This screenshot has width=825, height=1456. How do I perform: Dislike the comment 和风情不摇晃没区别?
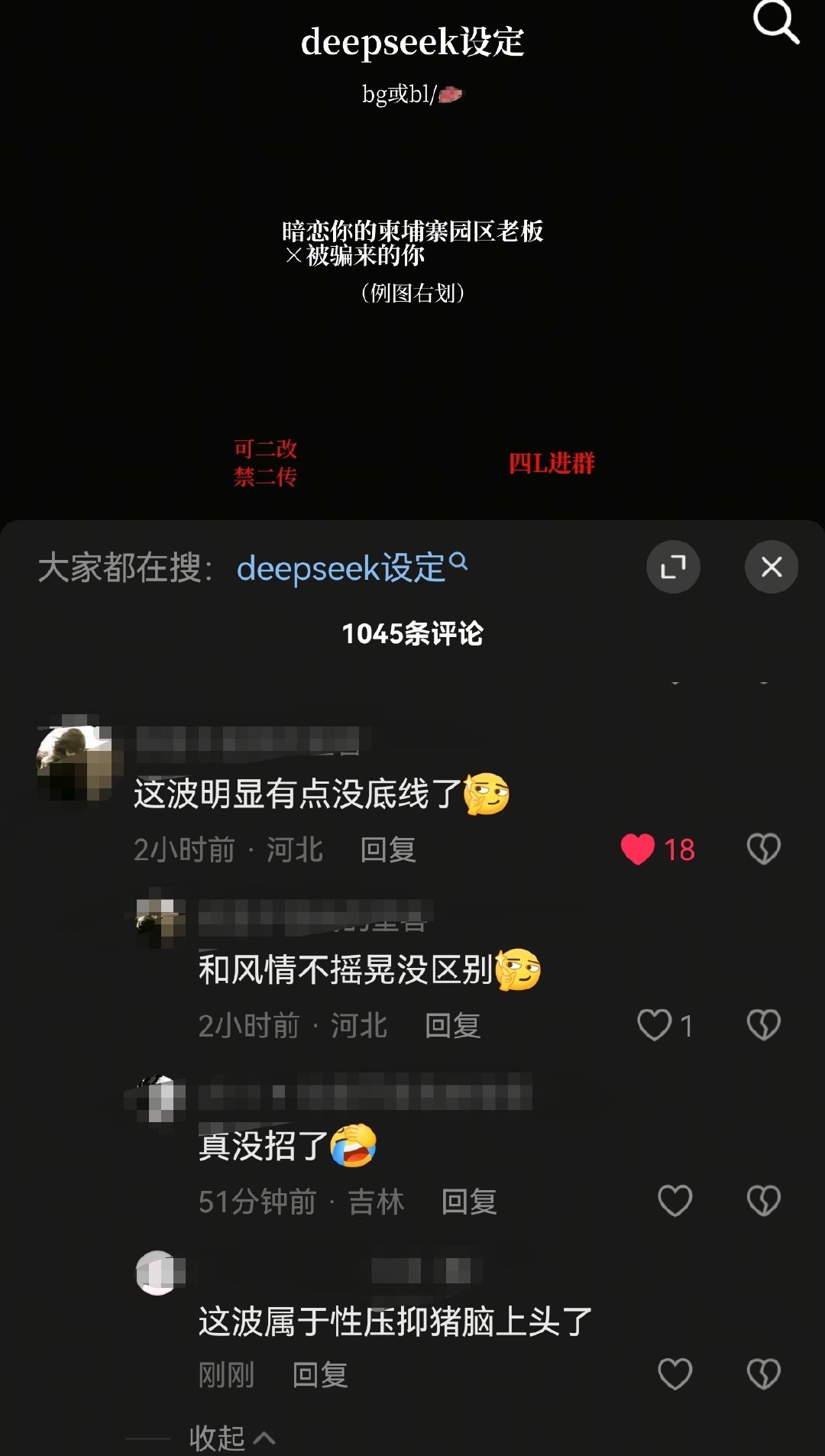[763, 1025]
